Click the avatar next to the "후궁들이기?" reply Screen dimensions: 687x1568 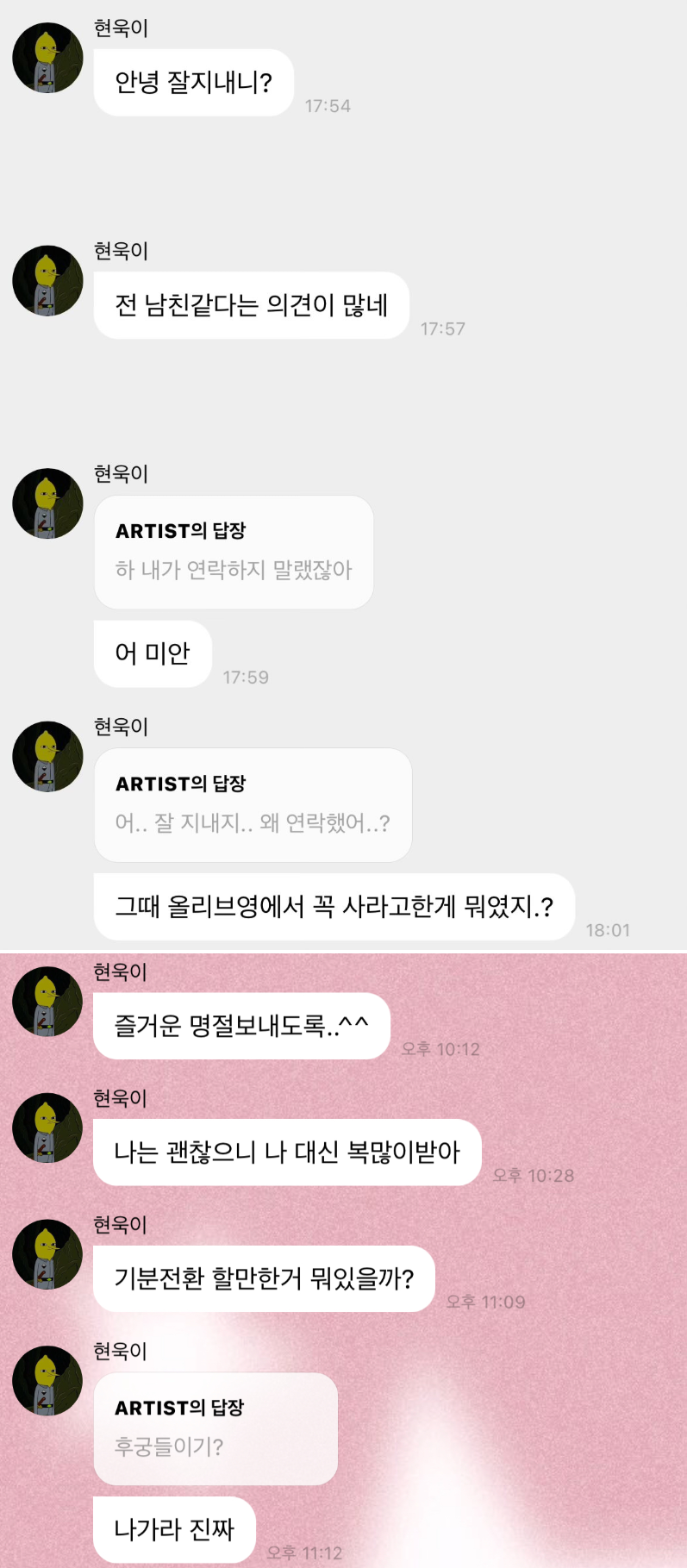click(x=47, y=1381)
